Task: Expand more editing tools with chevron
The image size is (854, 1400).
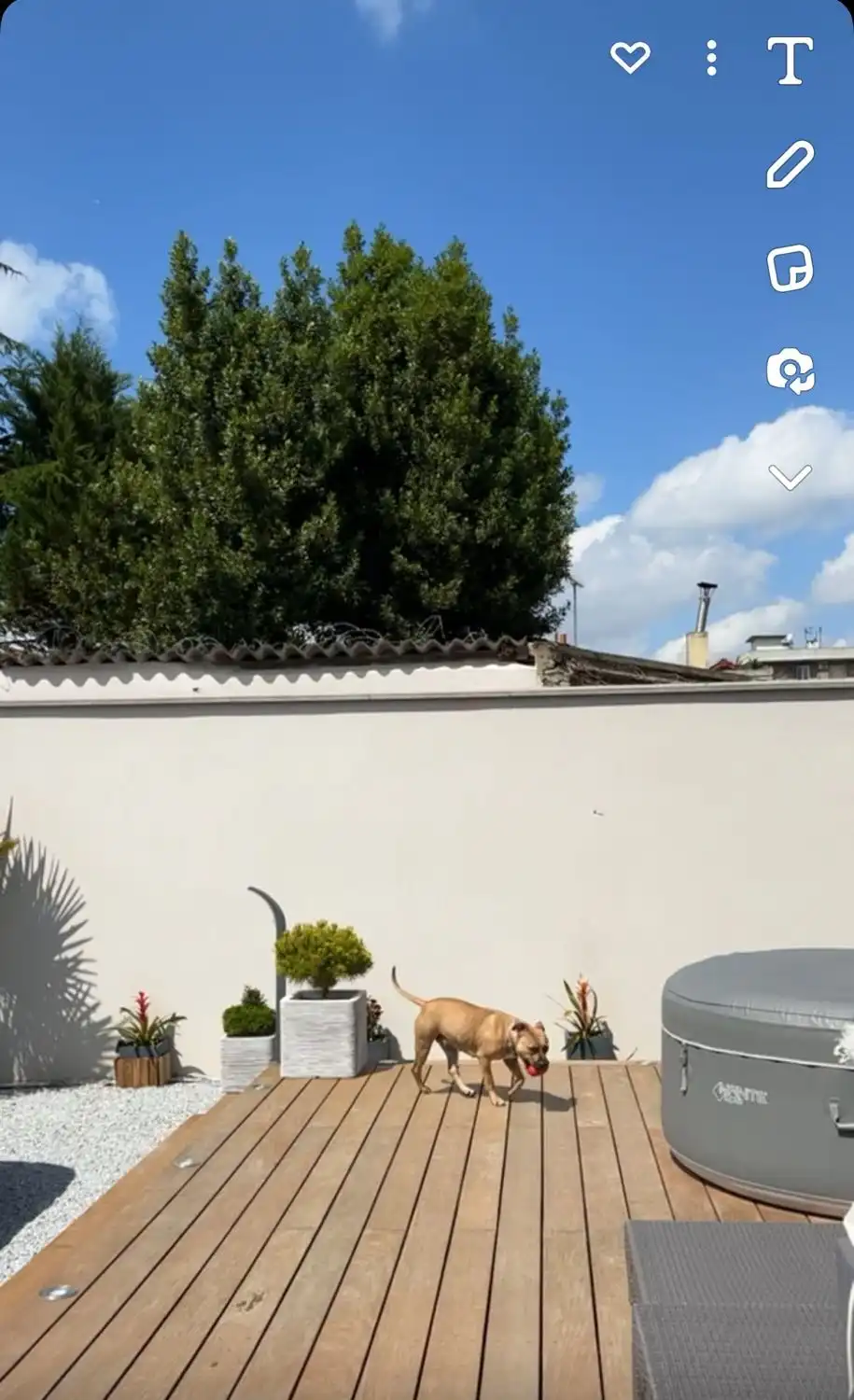Action: tap(790, 477)
